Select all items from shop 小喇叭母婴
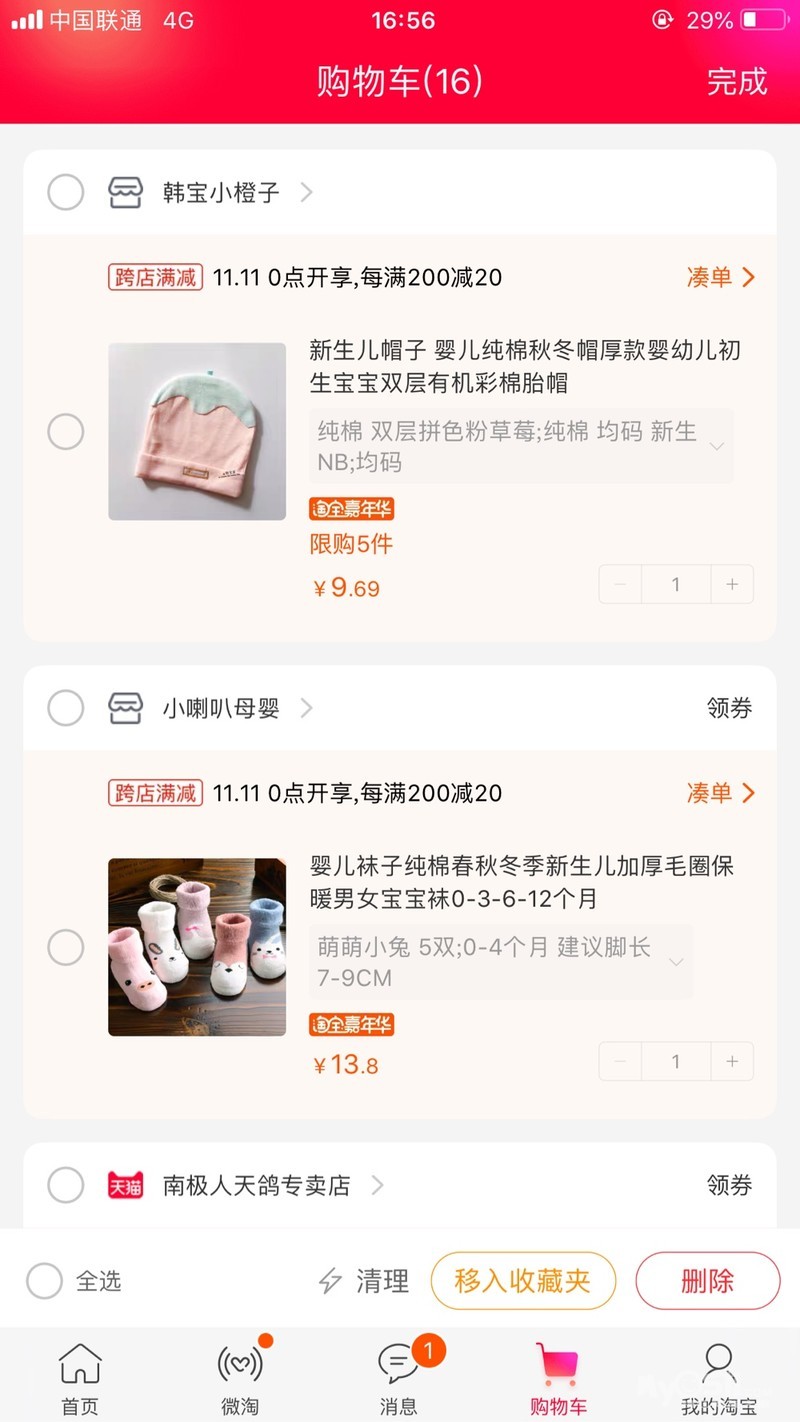 click(66, 709)
